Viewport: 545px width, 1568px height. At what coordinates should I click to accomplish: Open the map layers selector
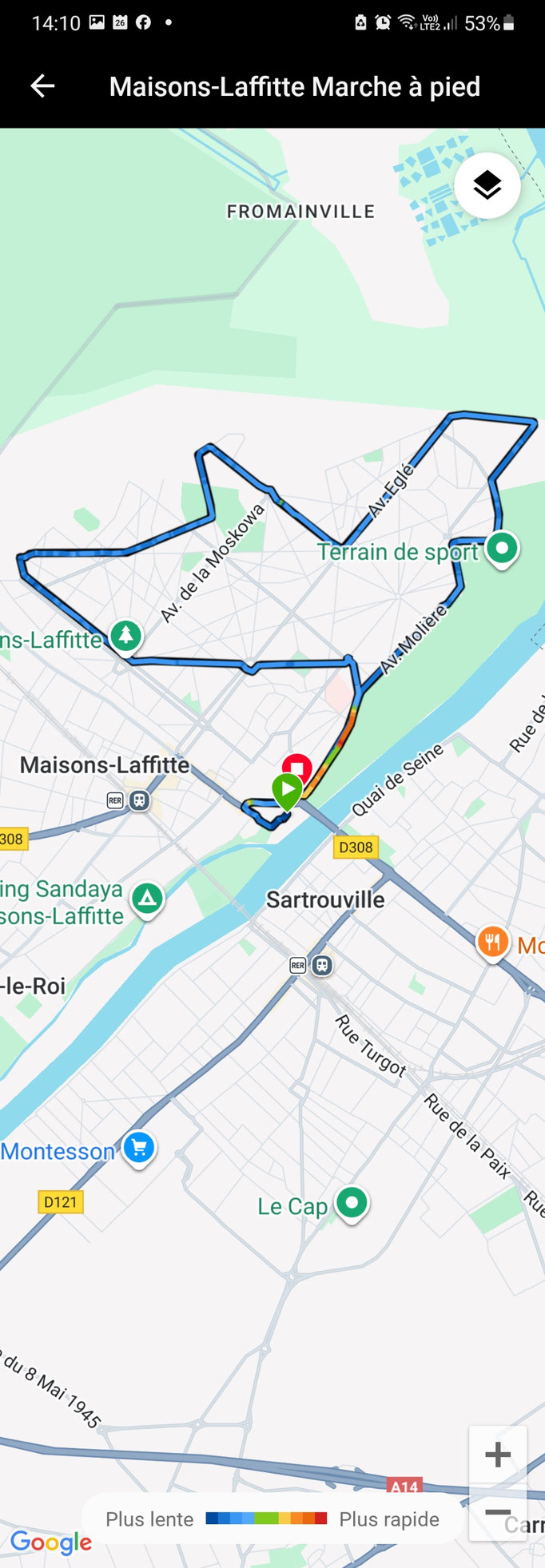(x=487, y=185)
